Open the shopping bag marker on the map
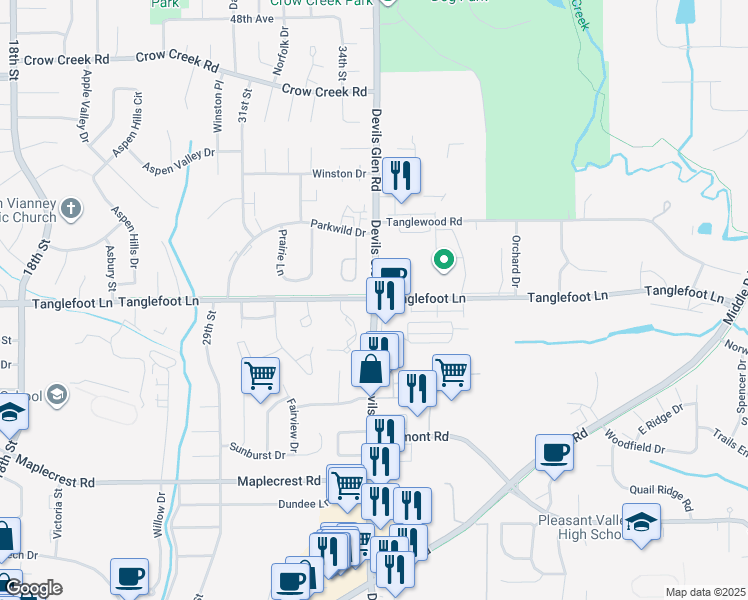Image resolution: width=748 pixels, height=600 pixels. 371,369
